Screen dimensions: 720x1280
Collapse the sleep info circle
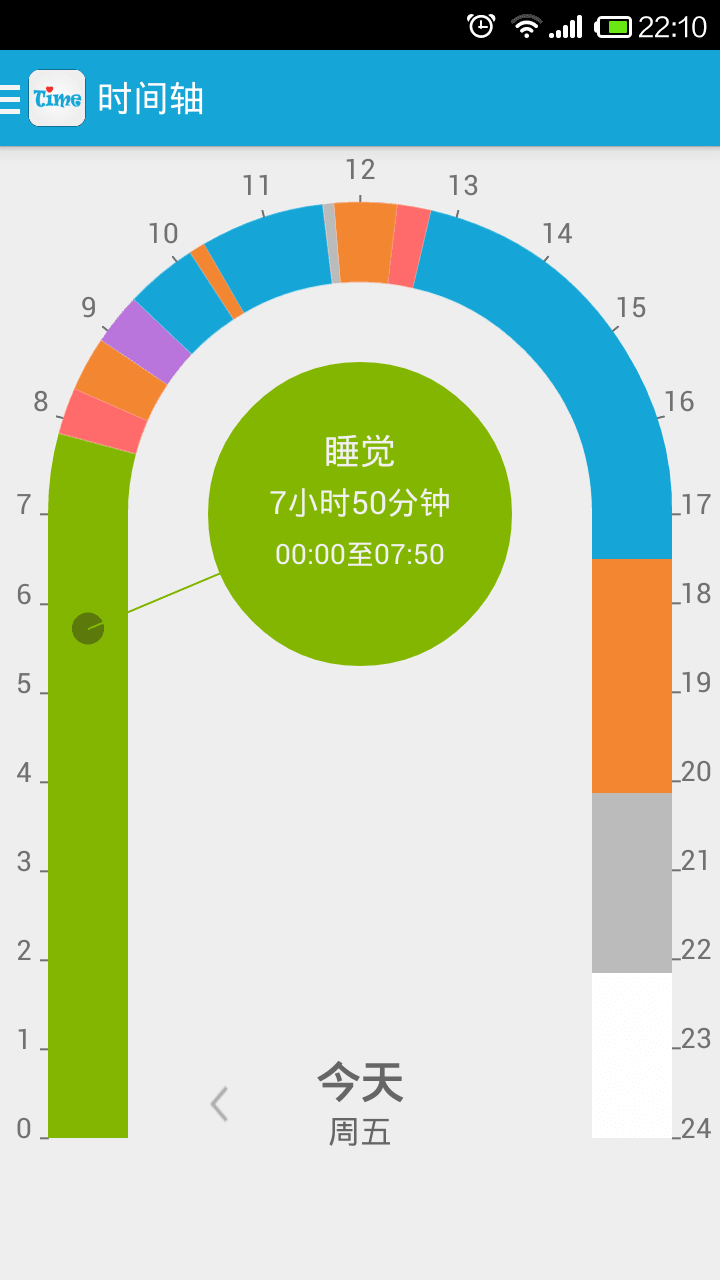click(x=358, y=513)
